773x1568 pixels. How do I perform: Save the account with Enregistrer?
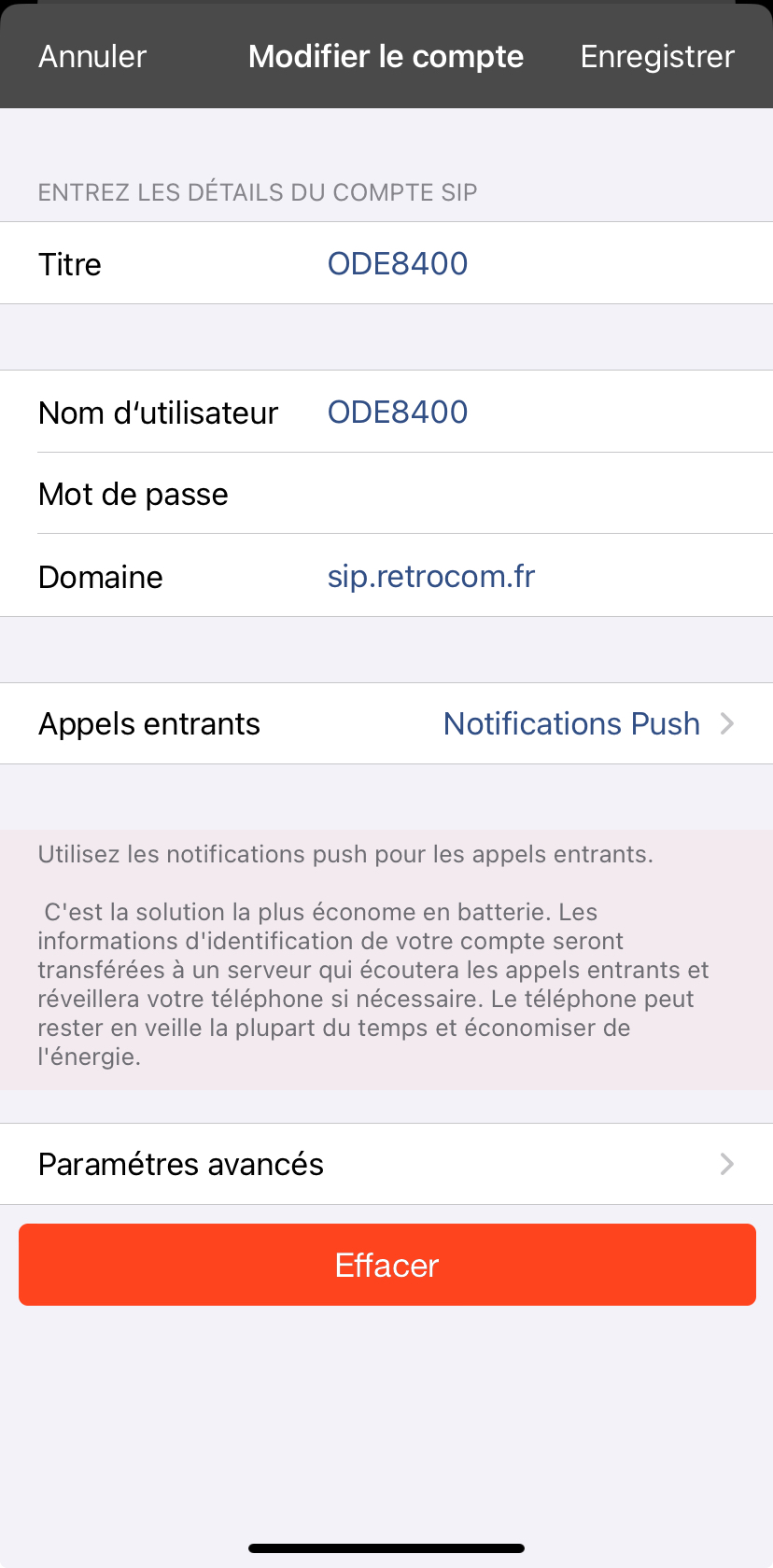click(657, 57)
